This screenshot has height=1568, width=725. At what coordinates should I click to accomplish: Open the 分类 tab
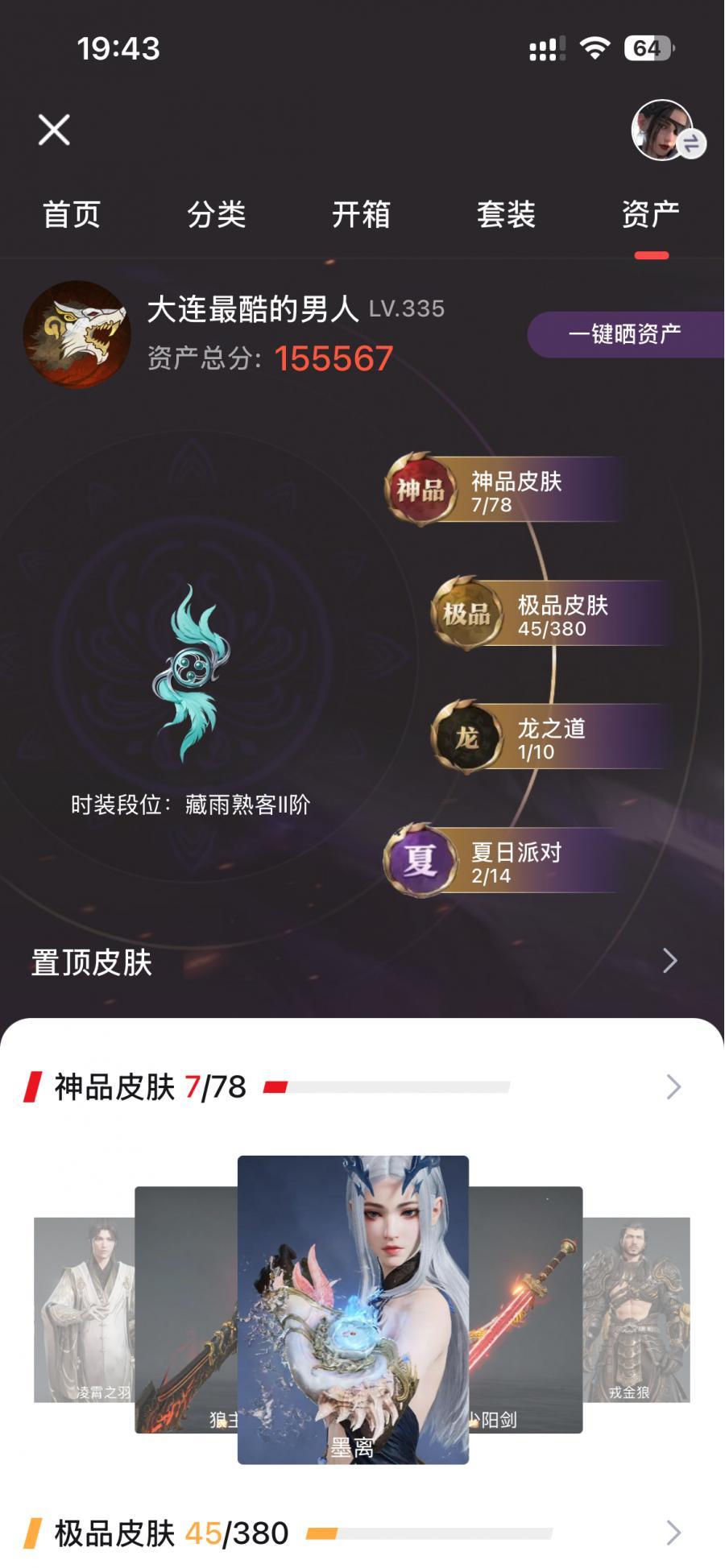pyautogui.click(x=216, y=215)
